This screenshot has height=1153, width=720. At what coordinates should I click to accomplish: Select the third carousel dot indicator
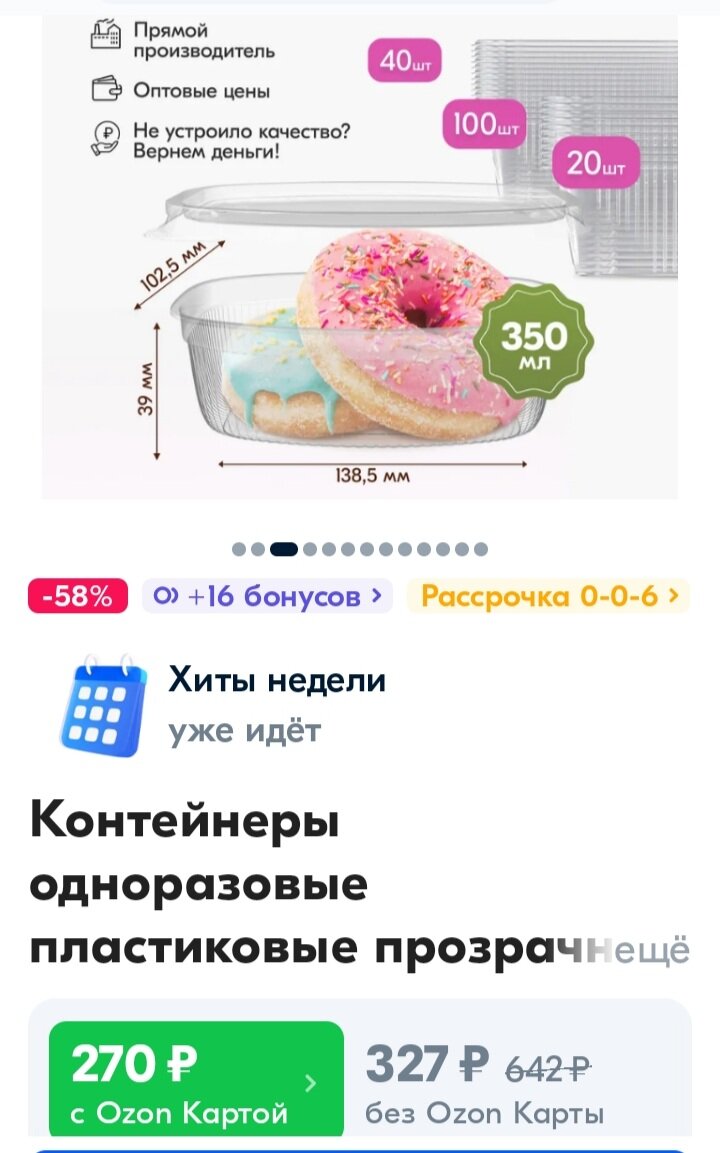click(x=282, y=547)
